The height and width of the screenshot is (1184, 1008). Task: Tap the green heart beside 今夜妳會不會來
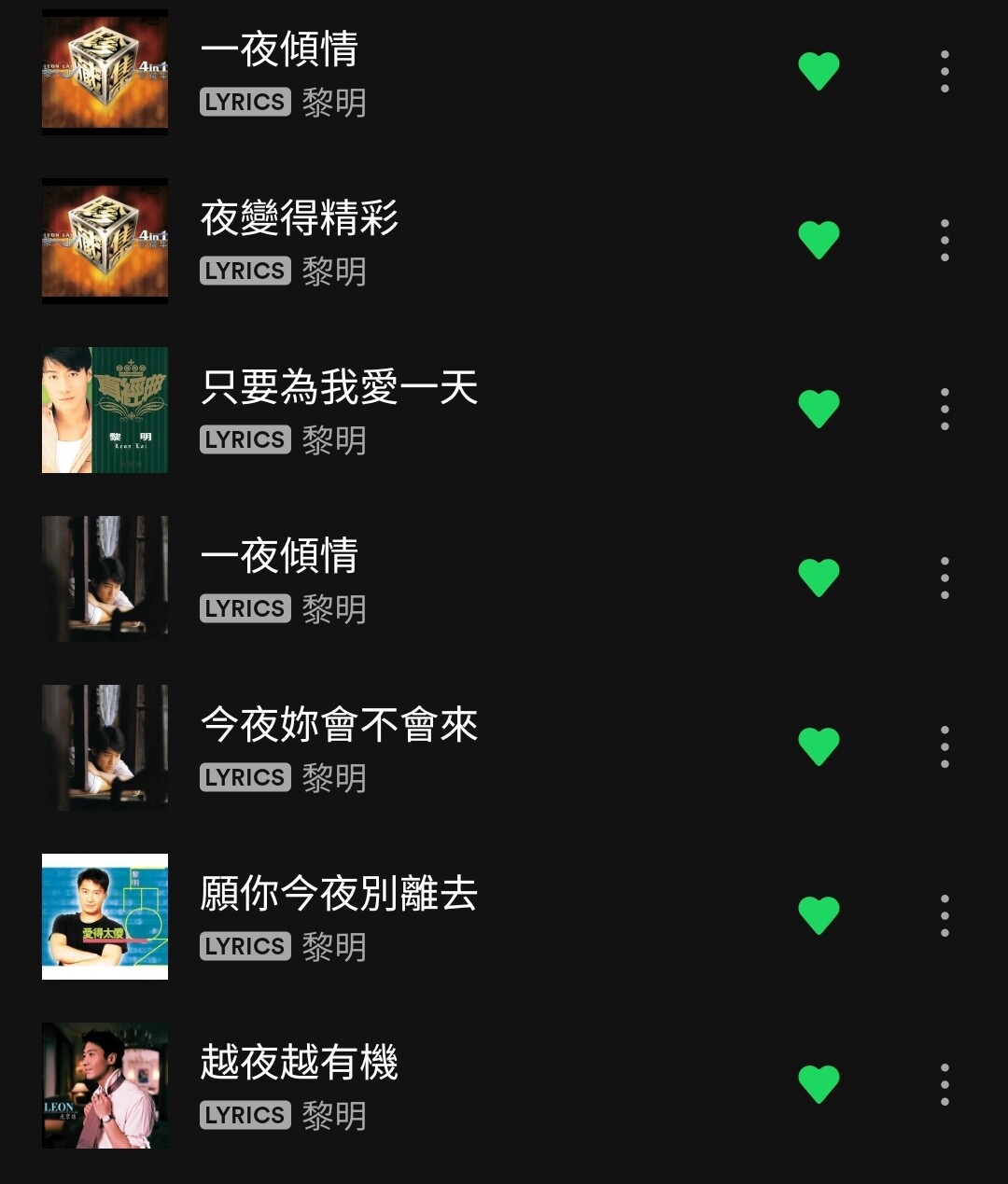[819, 746]
